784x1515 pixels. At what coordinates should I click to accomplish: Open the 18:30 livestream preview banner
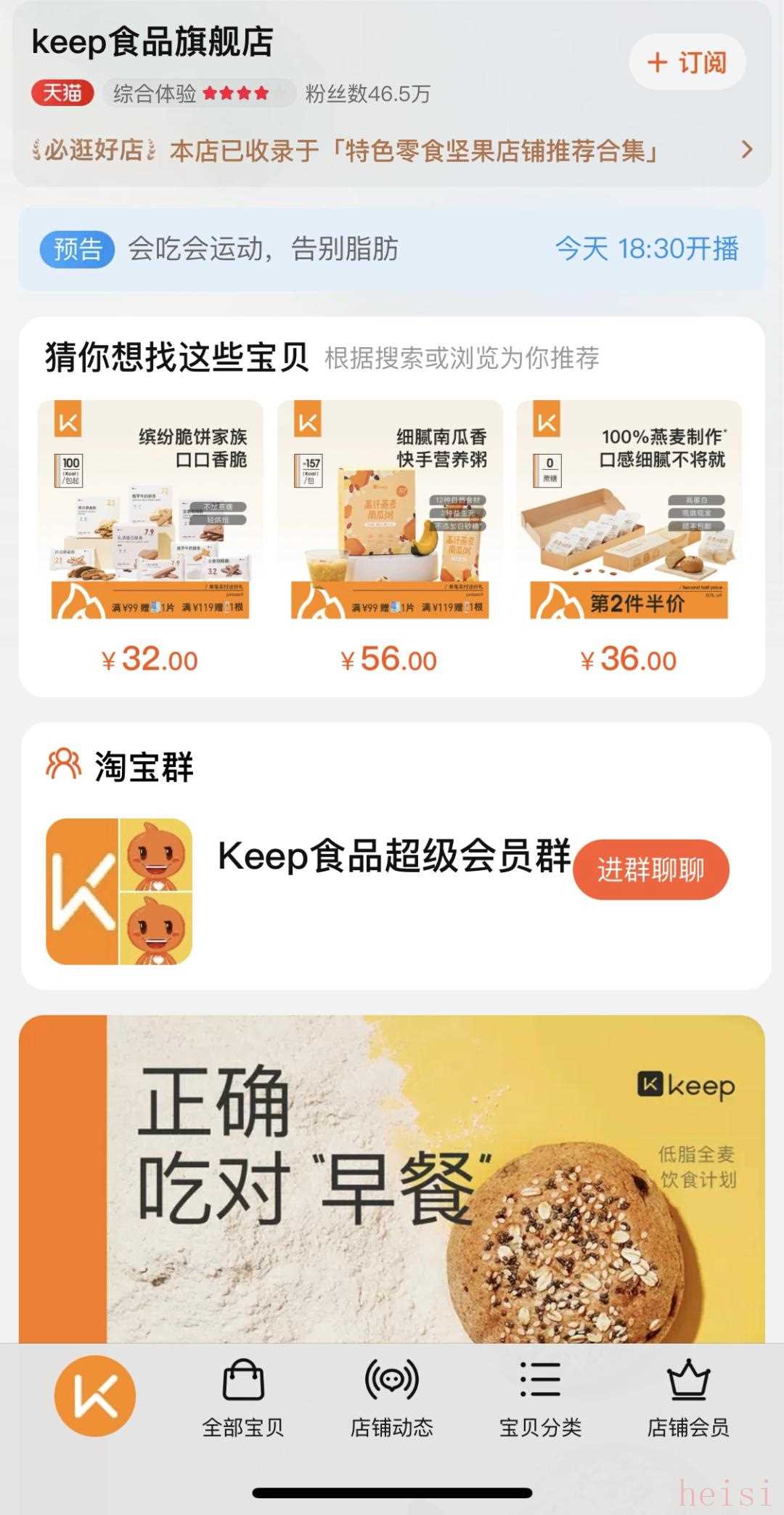coord(392,249)
